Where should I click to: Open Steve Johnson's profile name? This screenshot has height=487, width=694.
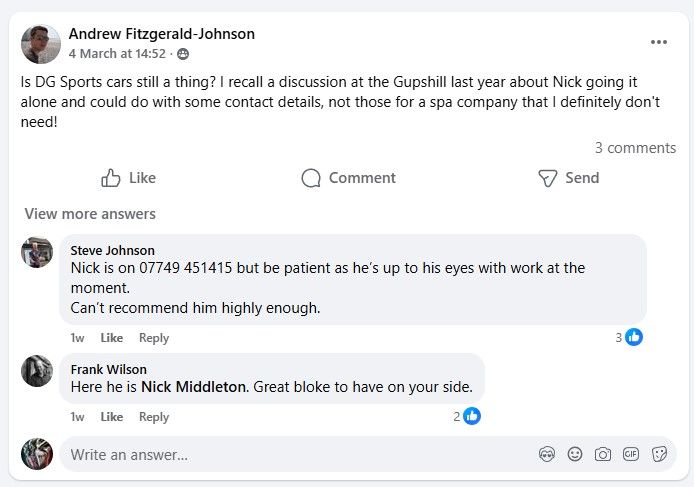tap(112, 250)
